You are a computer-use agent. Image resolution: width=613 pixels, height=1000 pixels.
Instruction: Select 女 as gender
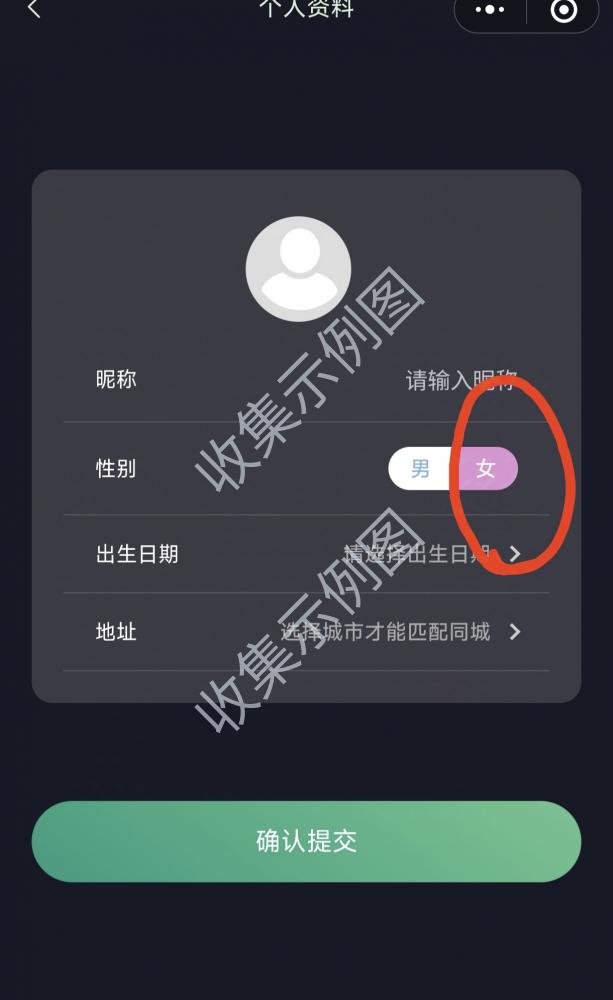pos(486,469)
